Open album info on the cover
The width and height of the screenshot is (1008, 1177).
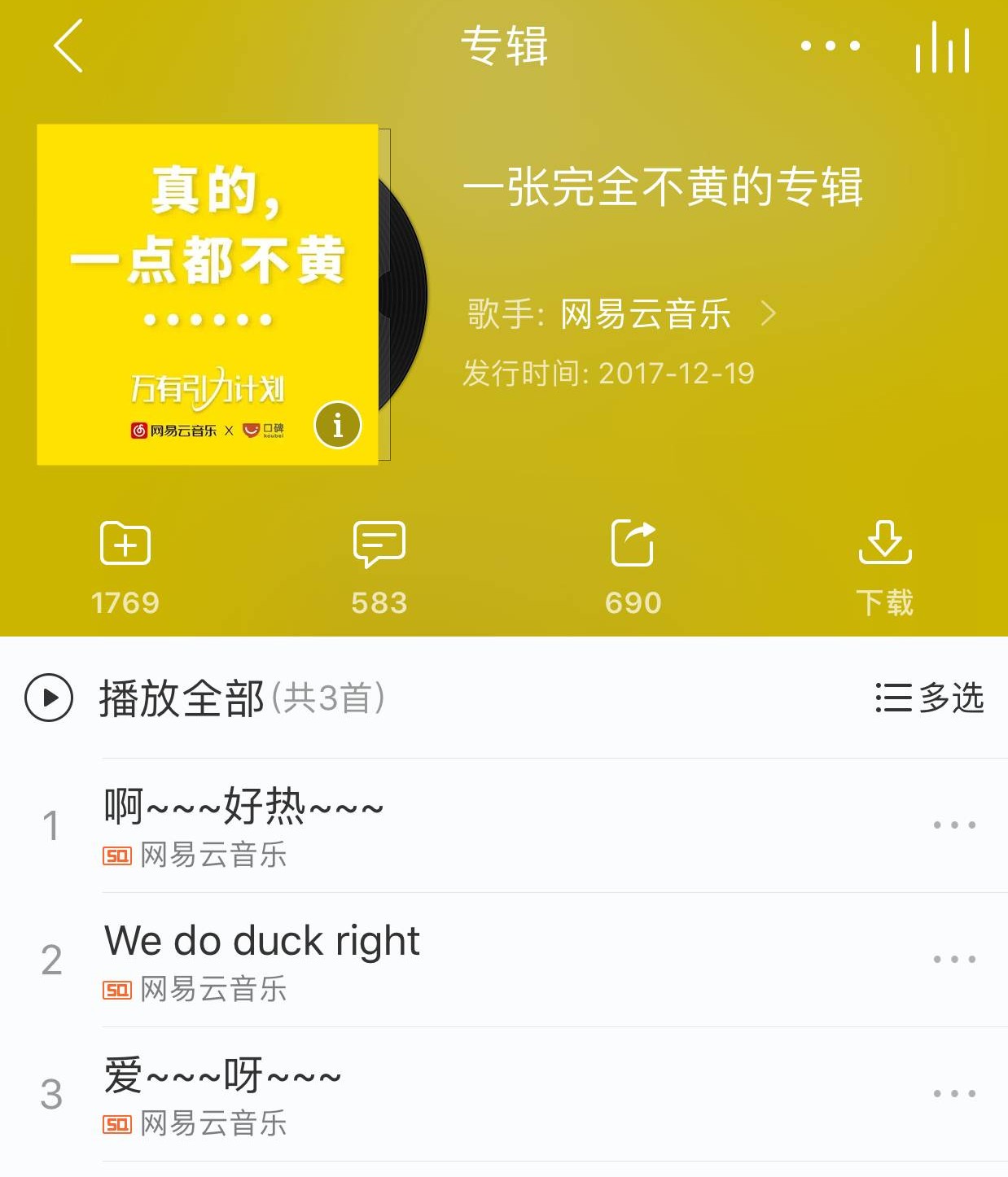[337, 425]
